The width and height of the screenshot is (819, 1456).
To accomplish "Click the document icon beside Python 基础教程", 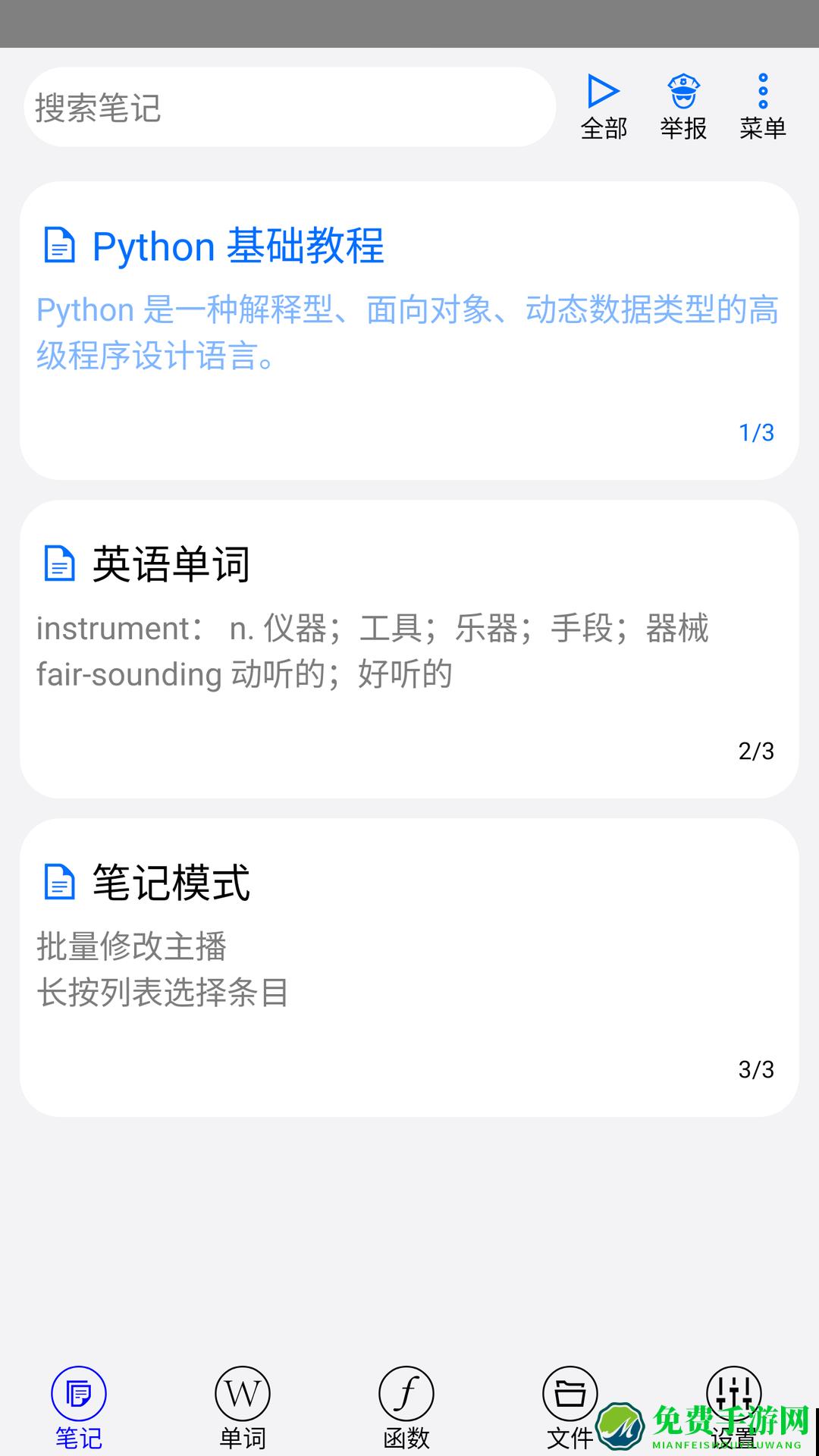I will pyautogui.click(x=59, y=244).
